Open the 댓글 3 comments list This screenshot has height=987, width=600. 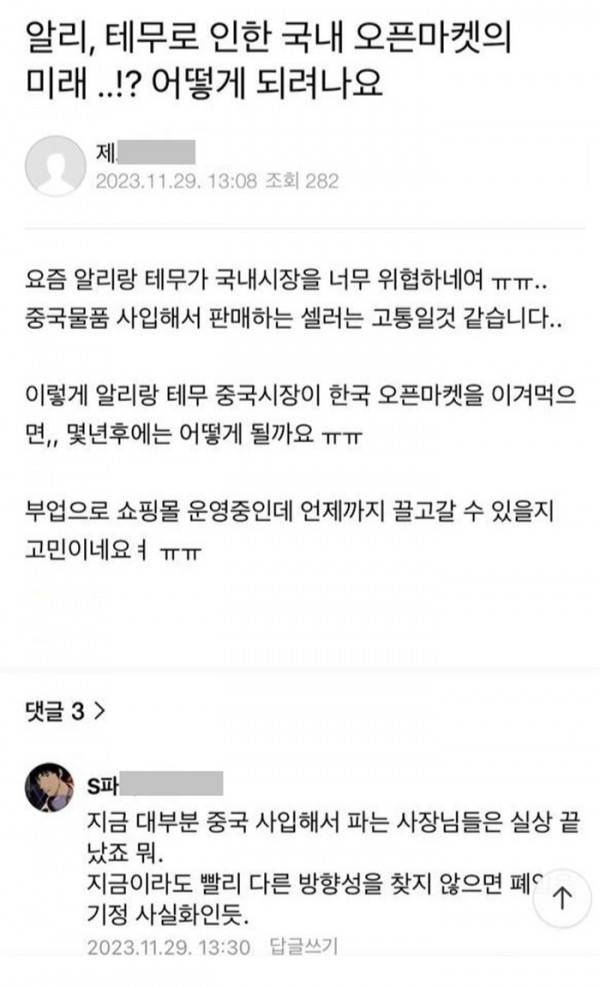[x=63, y=712]
